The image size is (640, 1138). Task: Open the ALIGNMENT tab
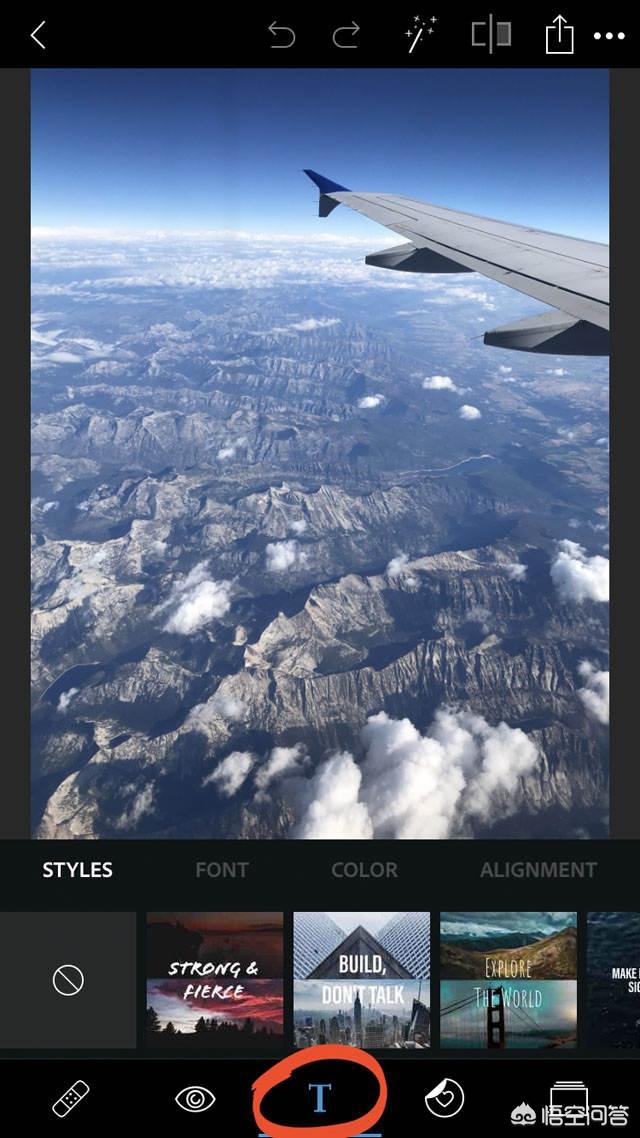click(x=538, y=870)
